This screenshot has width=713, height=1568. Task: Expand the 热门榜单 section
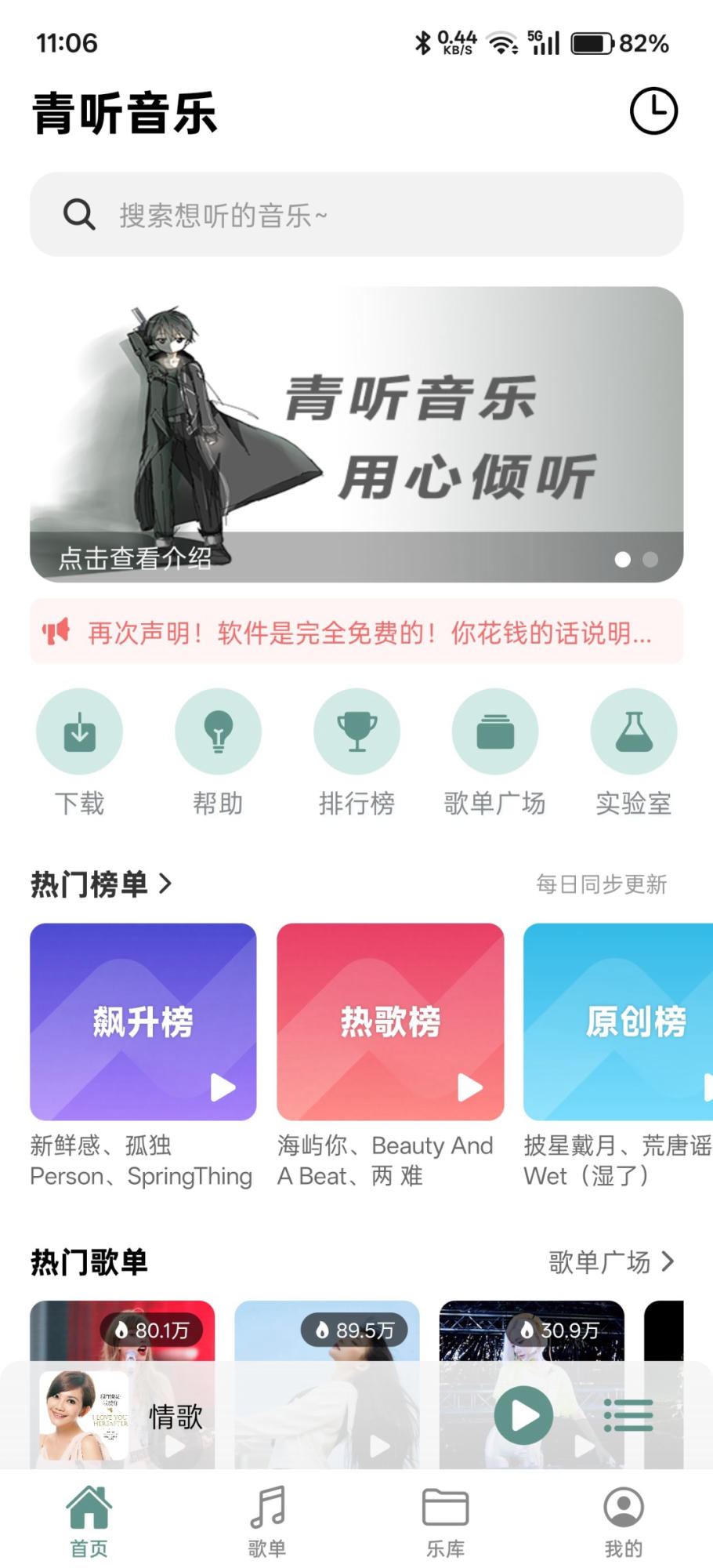pyautogui.click(x=101, y=884)
